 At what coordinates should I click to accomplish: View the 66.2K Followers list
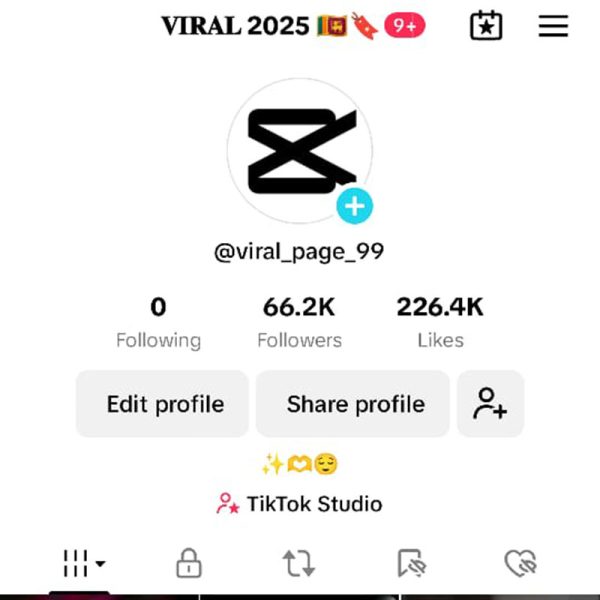(299, 322)
